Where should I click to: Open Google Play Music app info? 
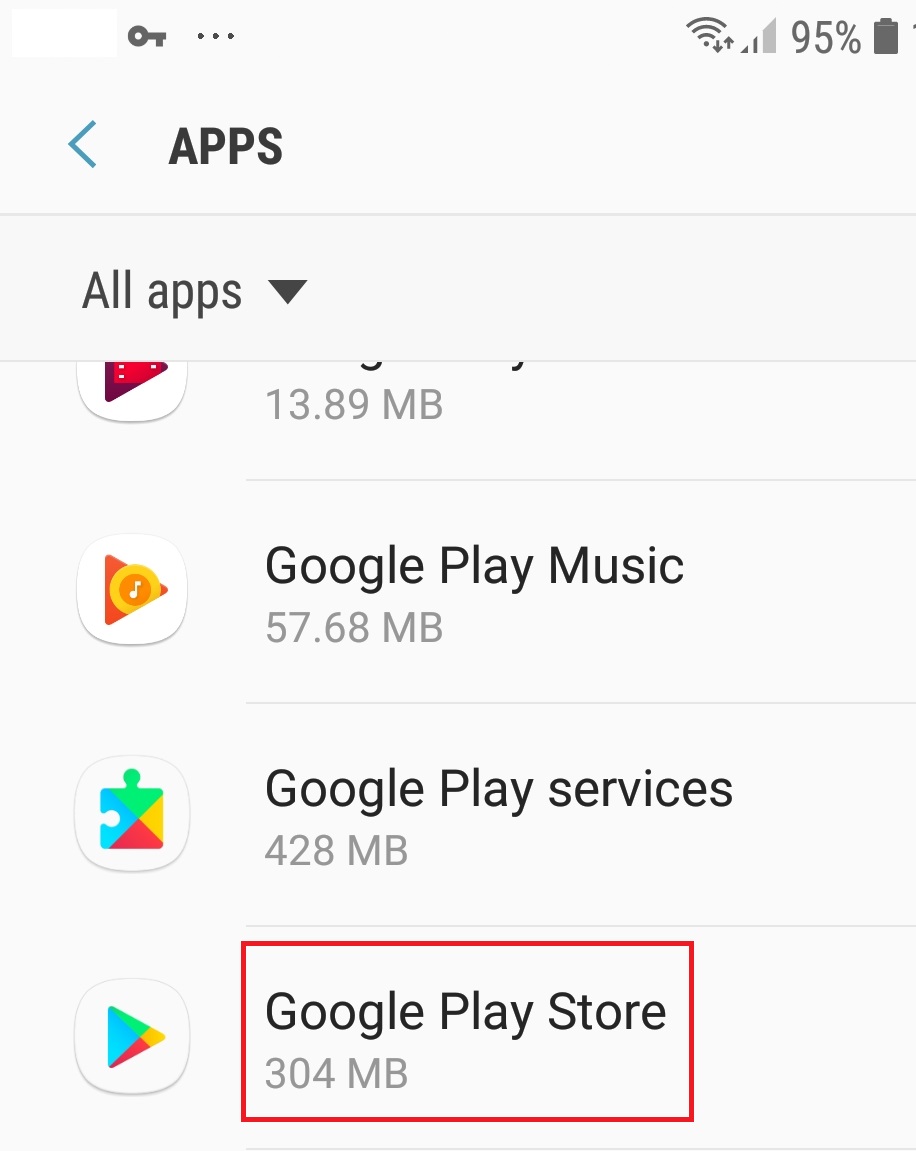[x=474, y=592]
